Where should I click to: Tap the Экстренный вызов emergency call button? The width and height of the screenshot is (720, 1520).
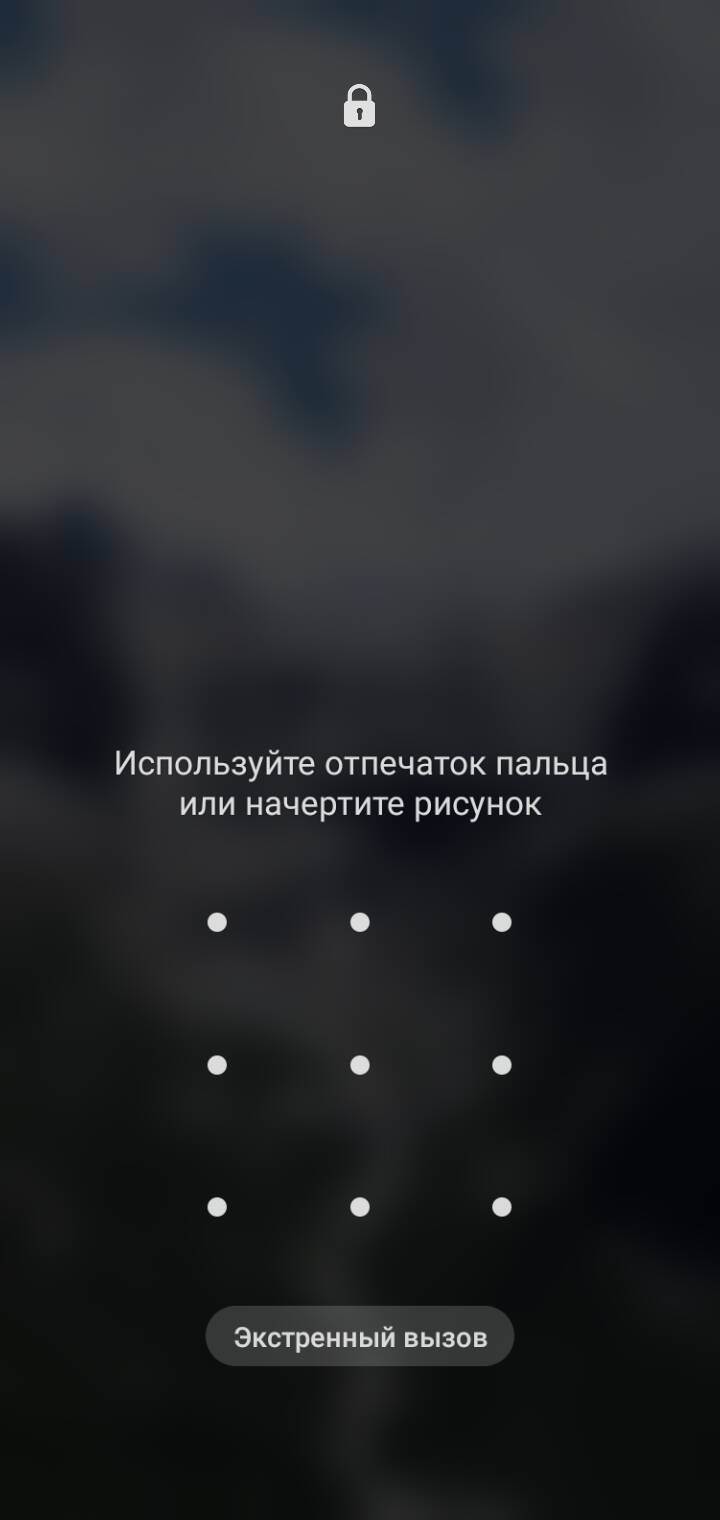click(359, 1337)
